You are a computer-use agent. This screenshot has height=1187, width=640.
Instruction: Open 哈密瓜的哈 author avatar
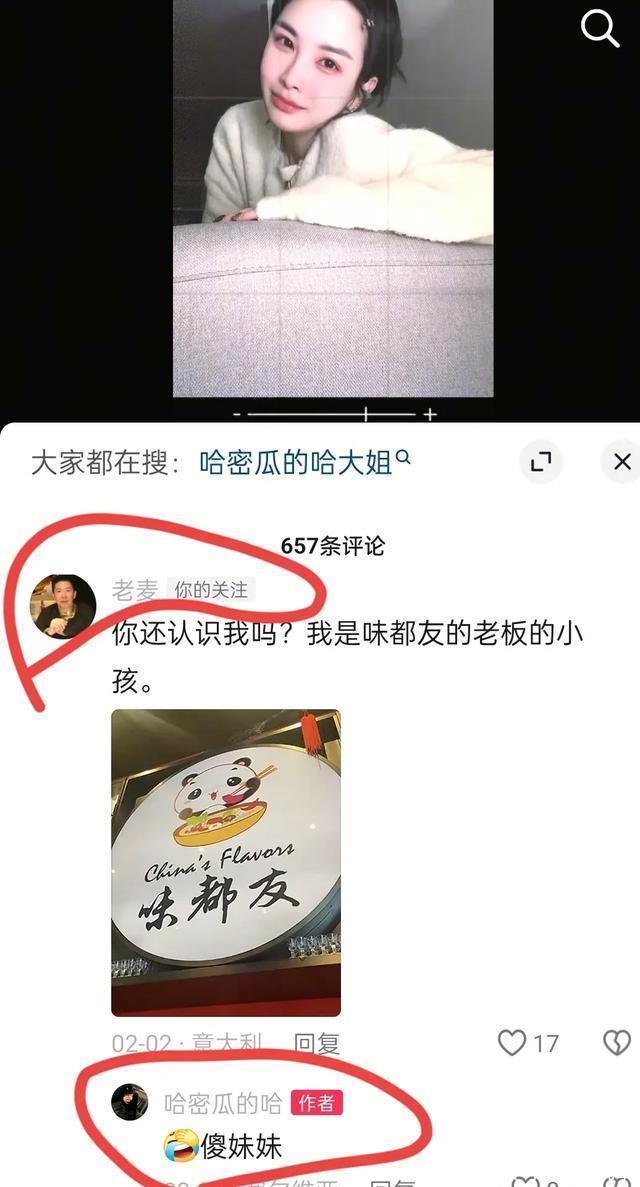click(x=129, y=1102)
